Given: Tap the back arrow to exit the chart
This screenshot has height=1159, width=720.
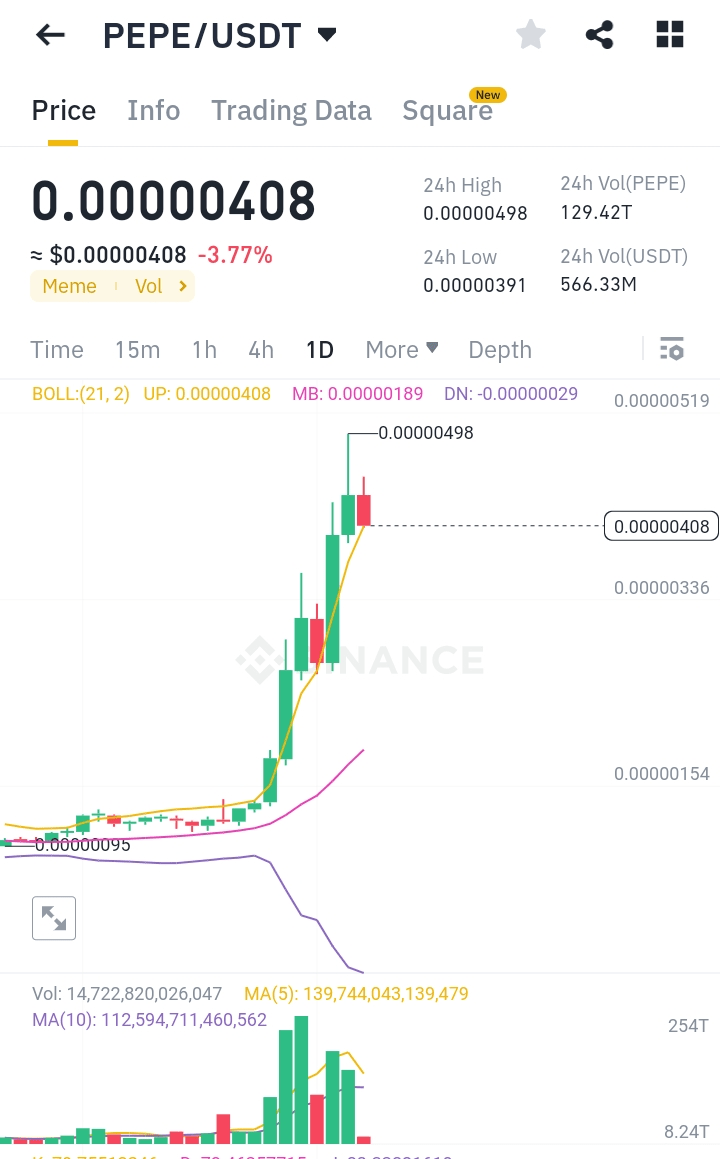Looking at the screenshot, I should click(49, 34).
